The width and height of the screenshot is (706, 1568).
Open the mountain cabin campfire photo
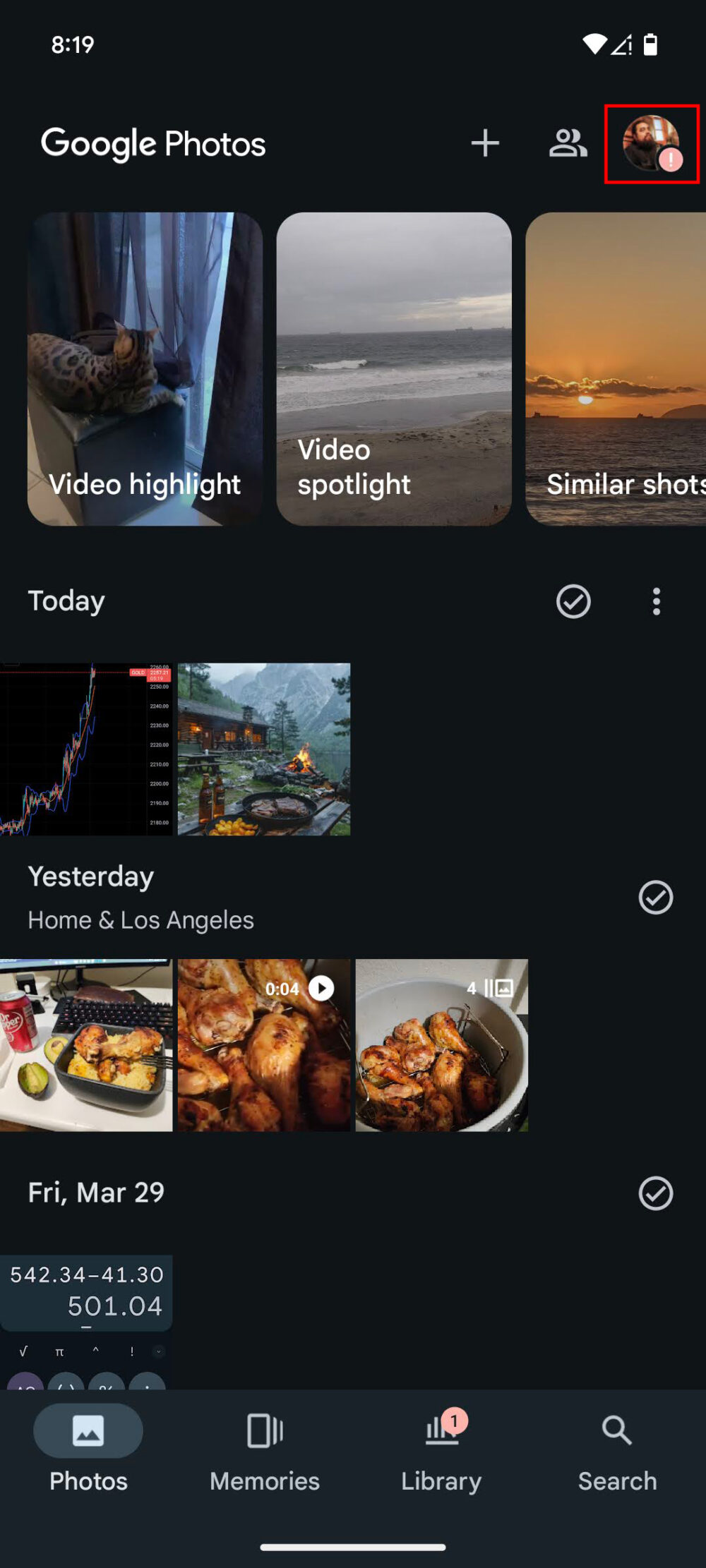pyautogui.click(x=264, y=749)
